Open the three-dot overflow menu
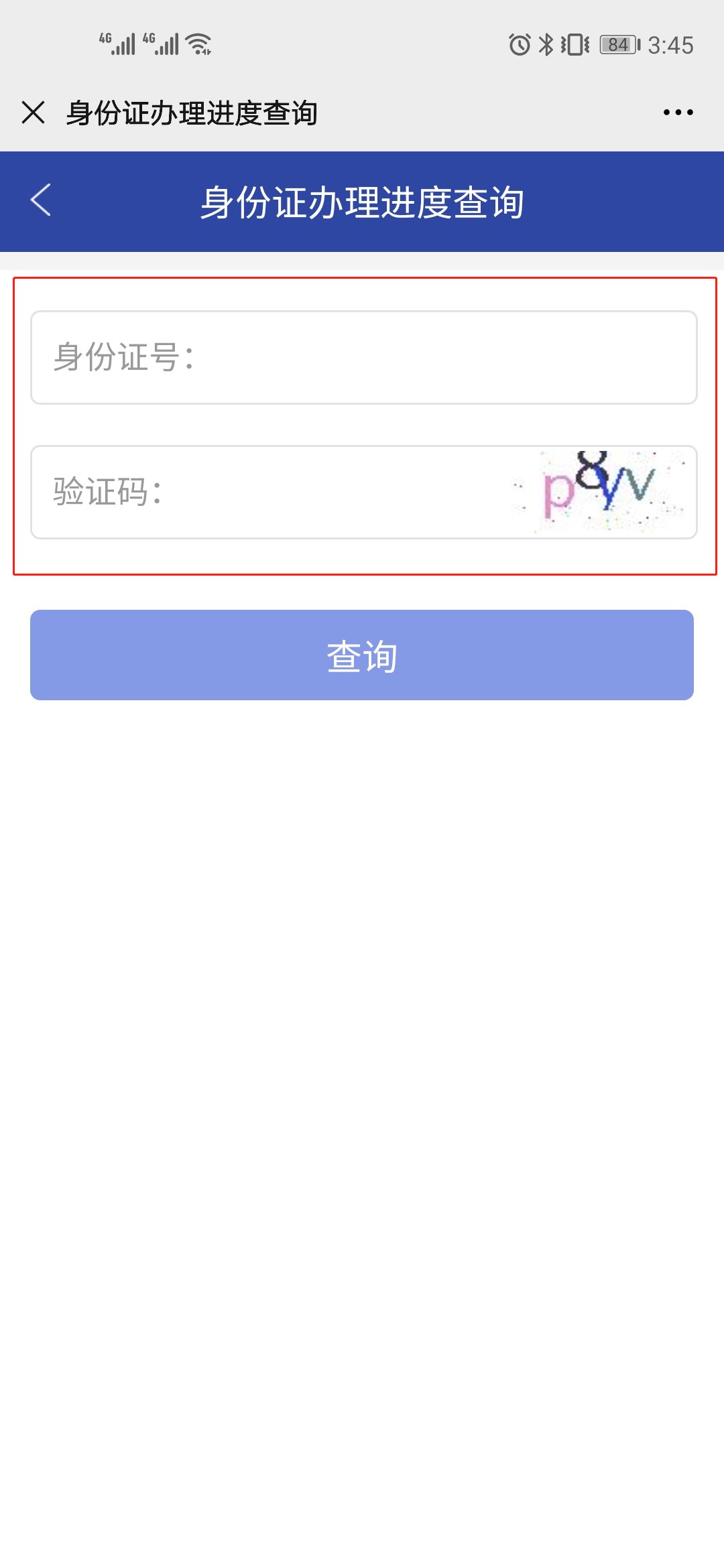This screenshot has height=1568, width=724. [x=678, y=113]
